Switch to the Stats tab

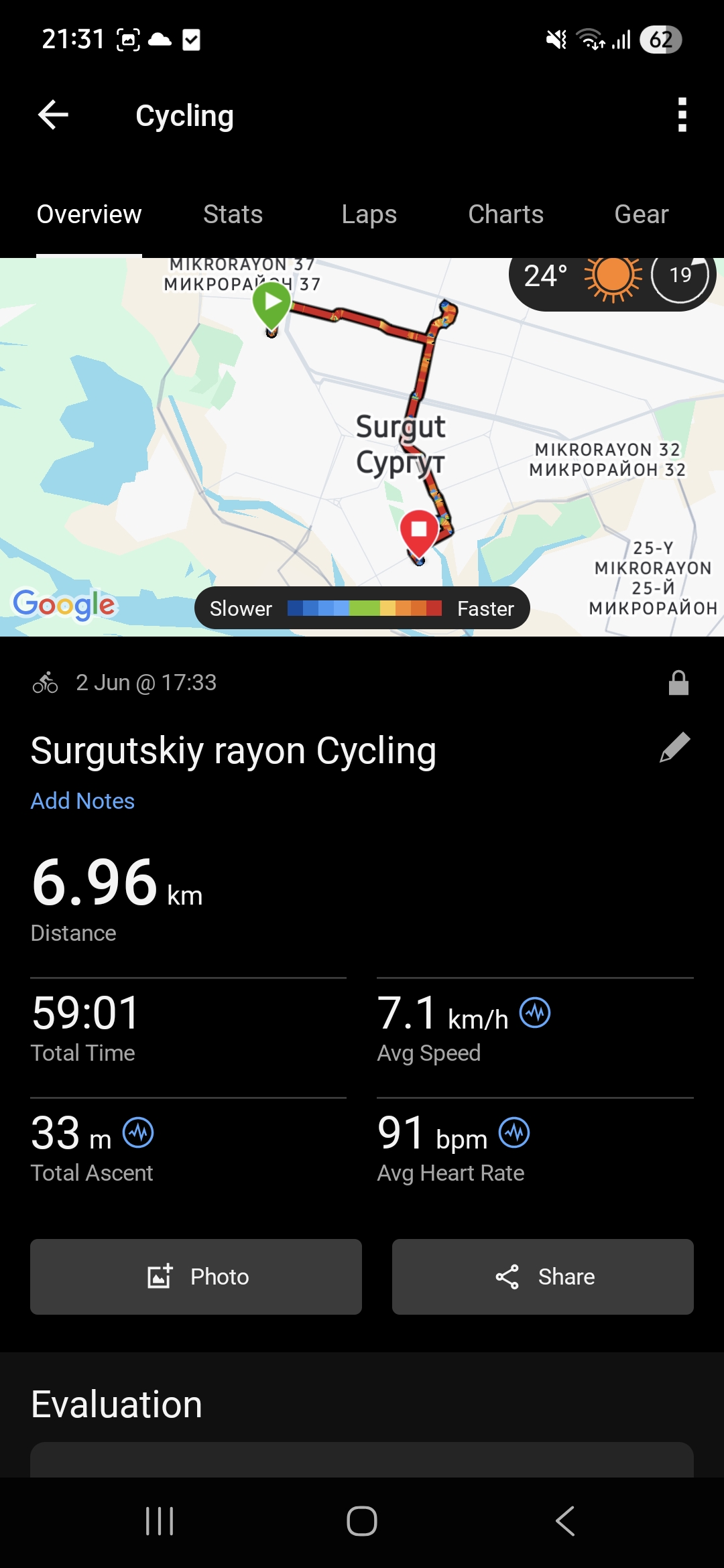click(x=233, y=214)
